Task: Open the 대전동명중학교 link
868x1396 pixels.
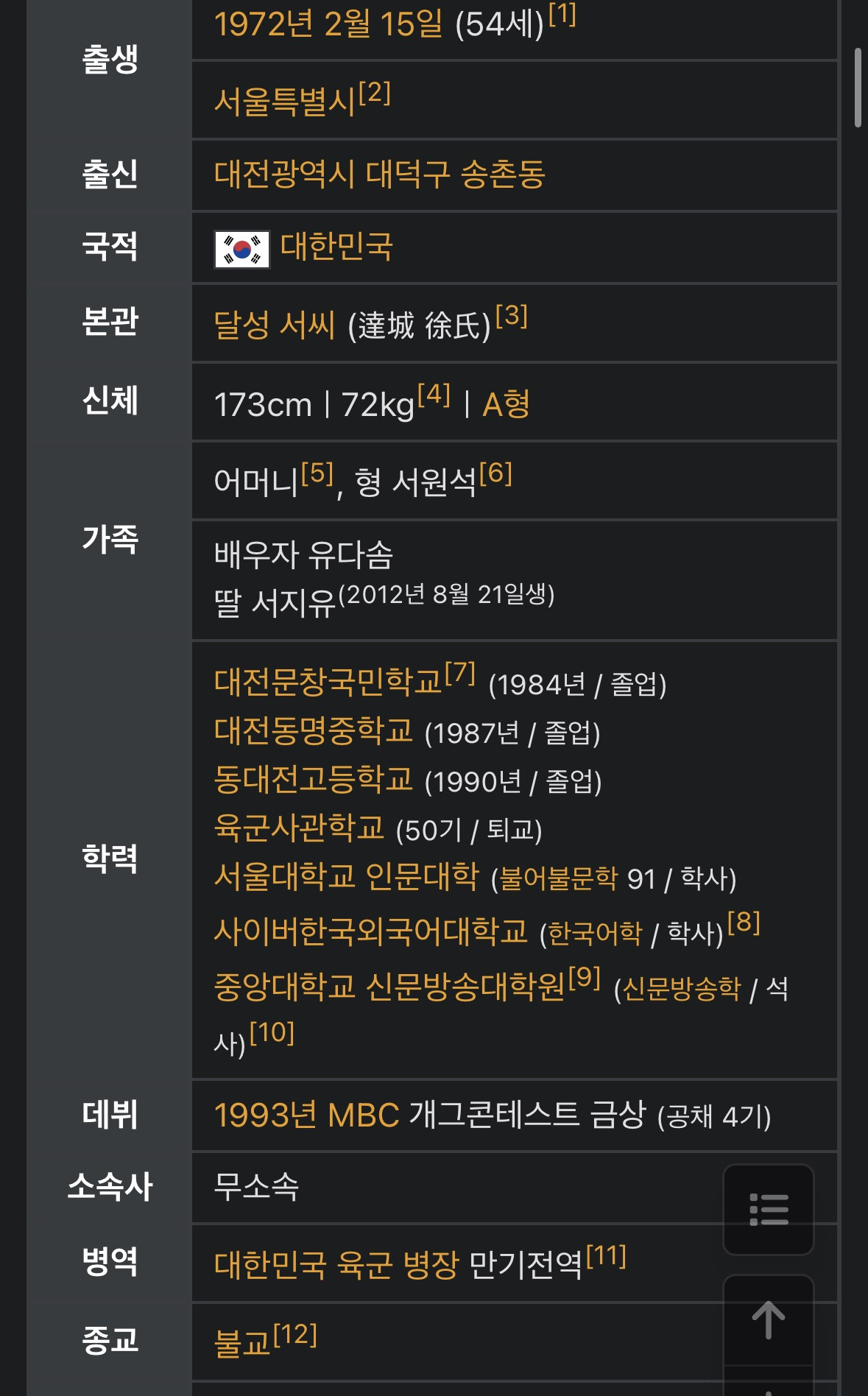Action: coord(314,730)
